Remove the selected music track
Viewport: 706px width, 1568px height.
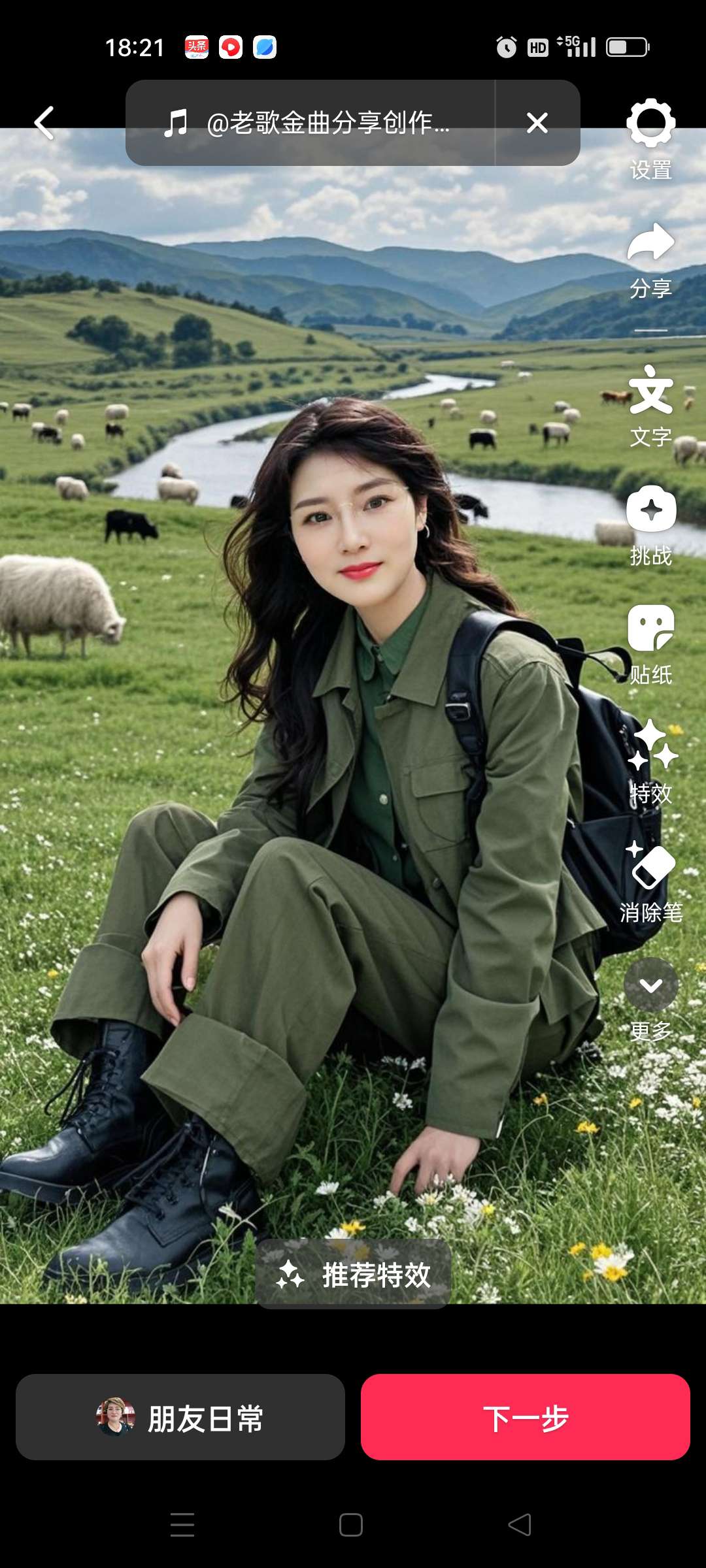click(537, 123)
